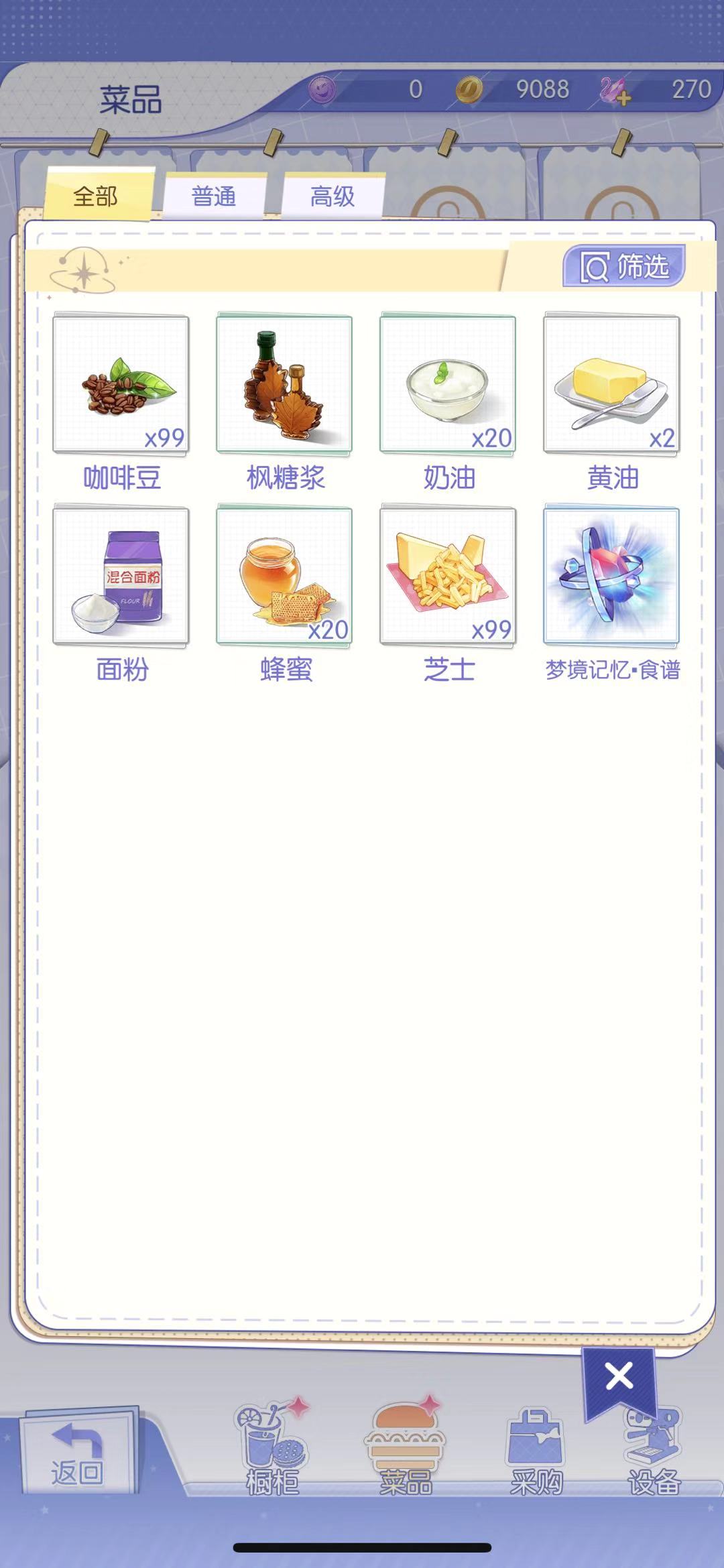Tap the 黄油 item tile
The image size is (724, 1568).
611,384
